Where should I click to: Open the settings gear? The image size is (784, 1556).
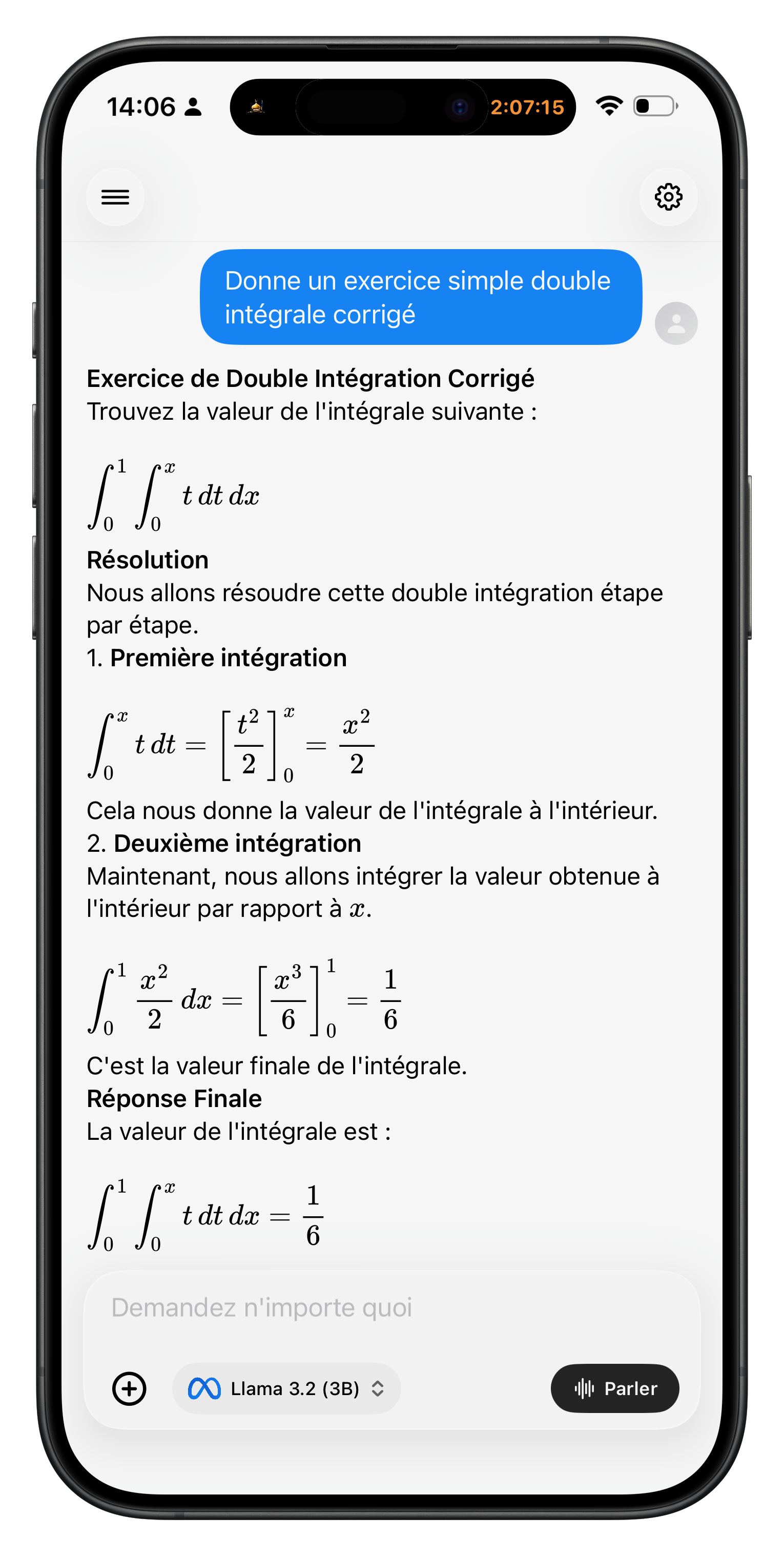point(668,197)
